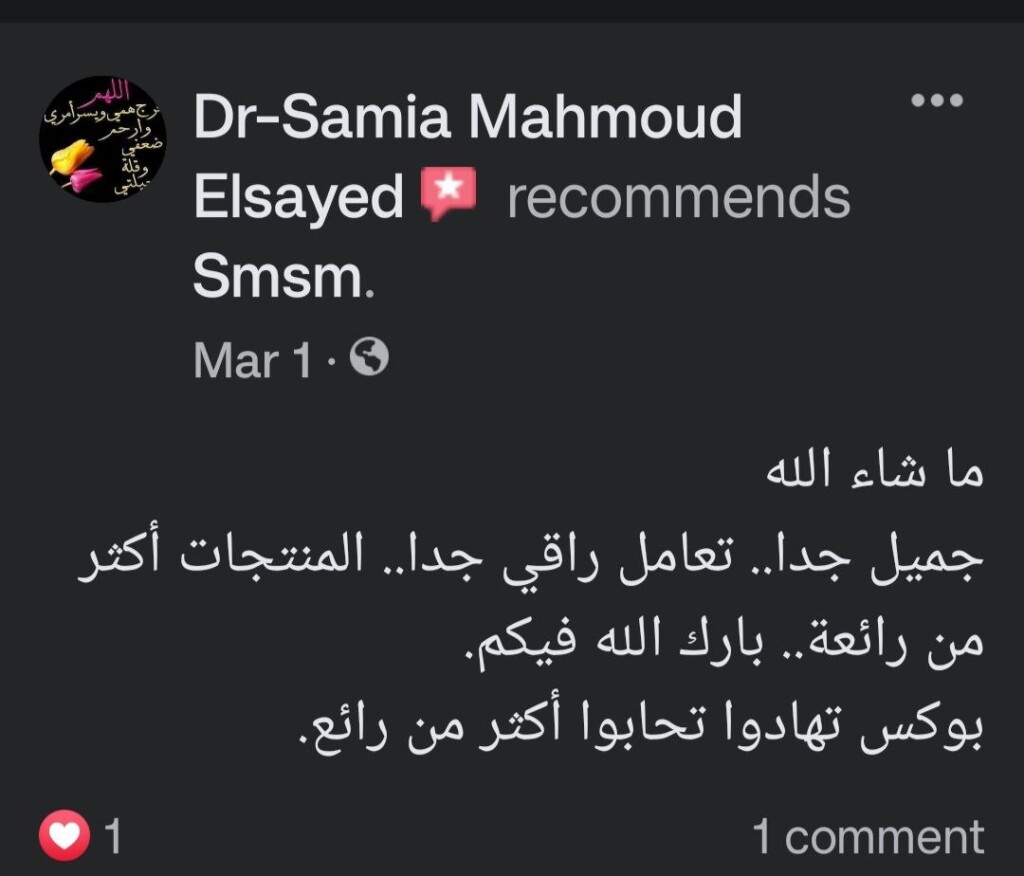Open Dr-Samia Mahmoud Elsayed's profile picture
The image size is (1024, 876).
tap(102, 140)
